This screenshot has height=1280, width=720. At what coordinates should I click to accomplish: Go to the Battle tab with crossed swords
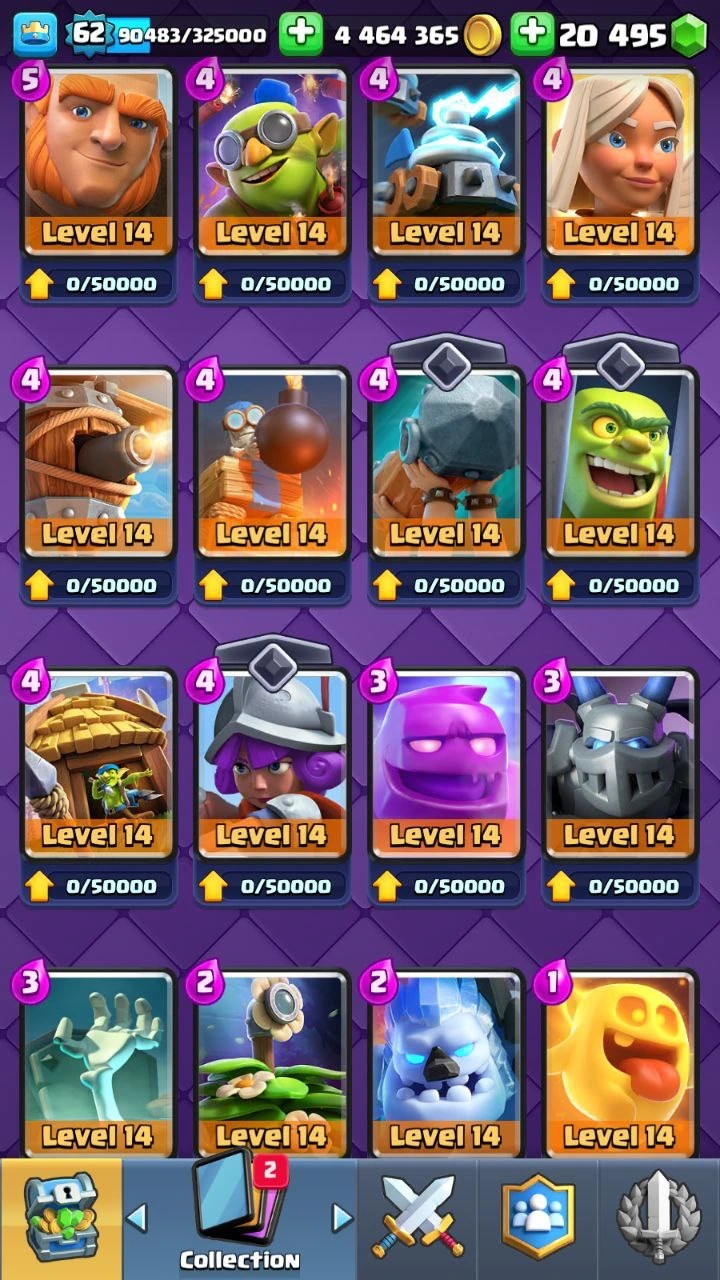click(x=416, y=1218)
